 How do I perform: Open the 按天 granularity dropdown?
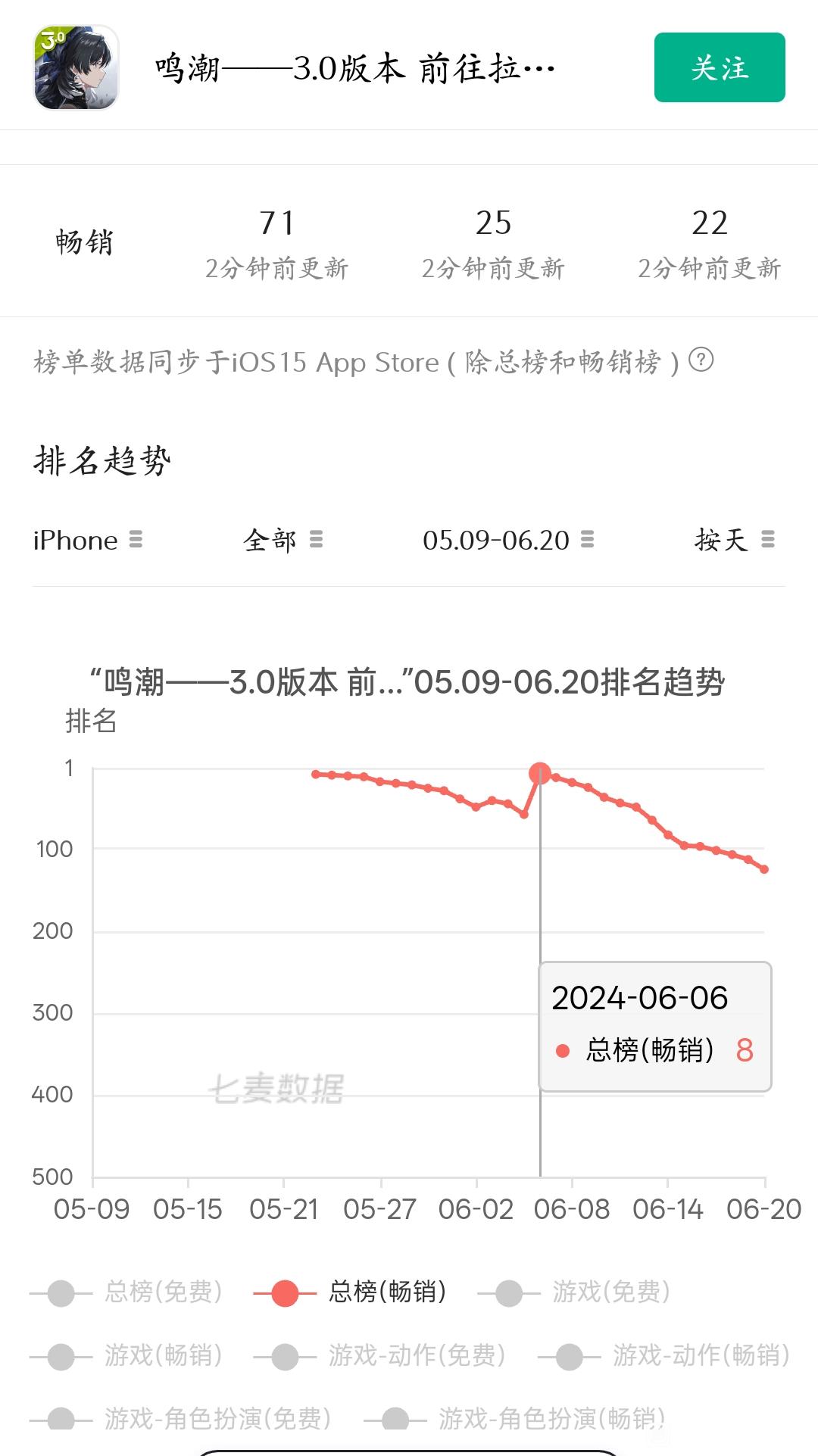(x=734, y=540)
